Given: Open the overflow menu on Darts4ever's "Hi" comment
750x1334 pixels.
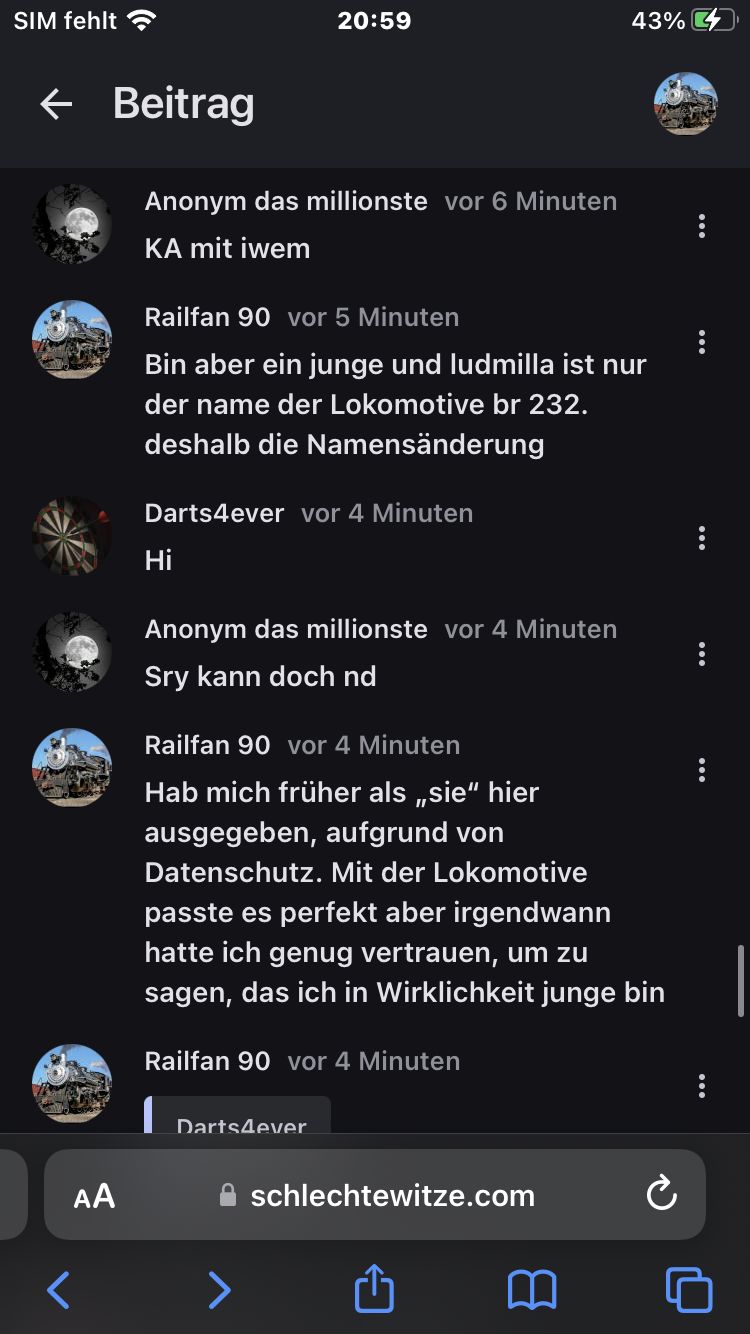Looking at the screenshot, I should tap(702, 538).
